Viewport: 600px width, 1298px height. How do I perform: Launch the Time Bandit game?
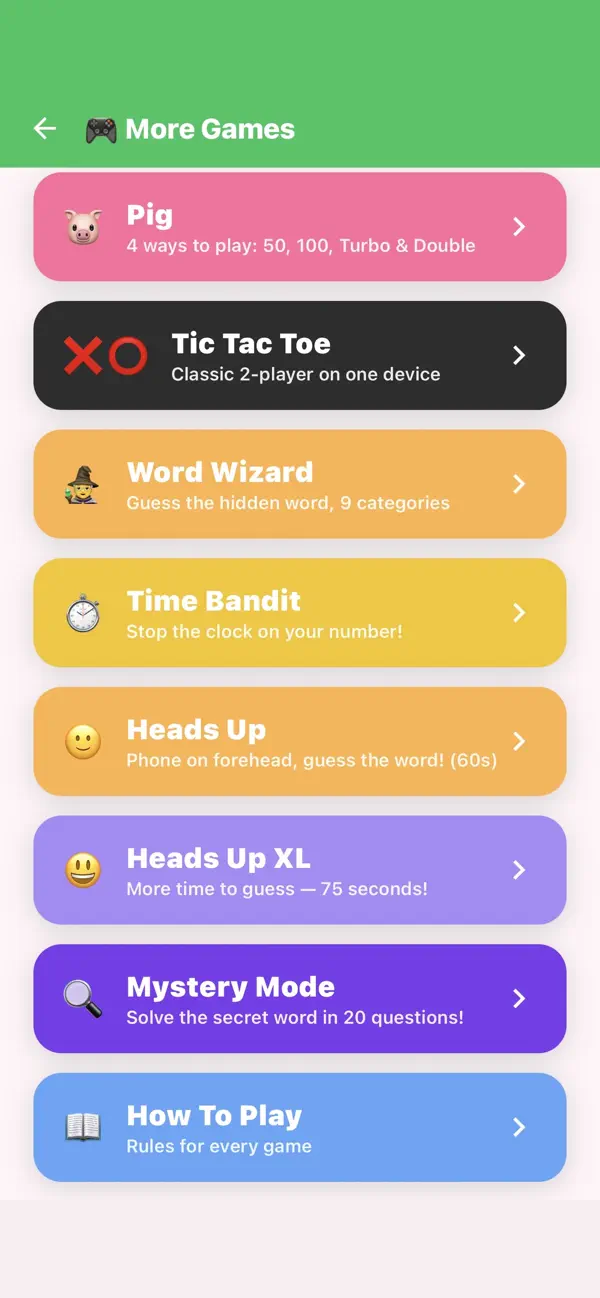click(300, 613)
